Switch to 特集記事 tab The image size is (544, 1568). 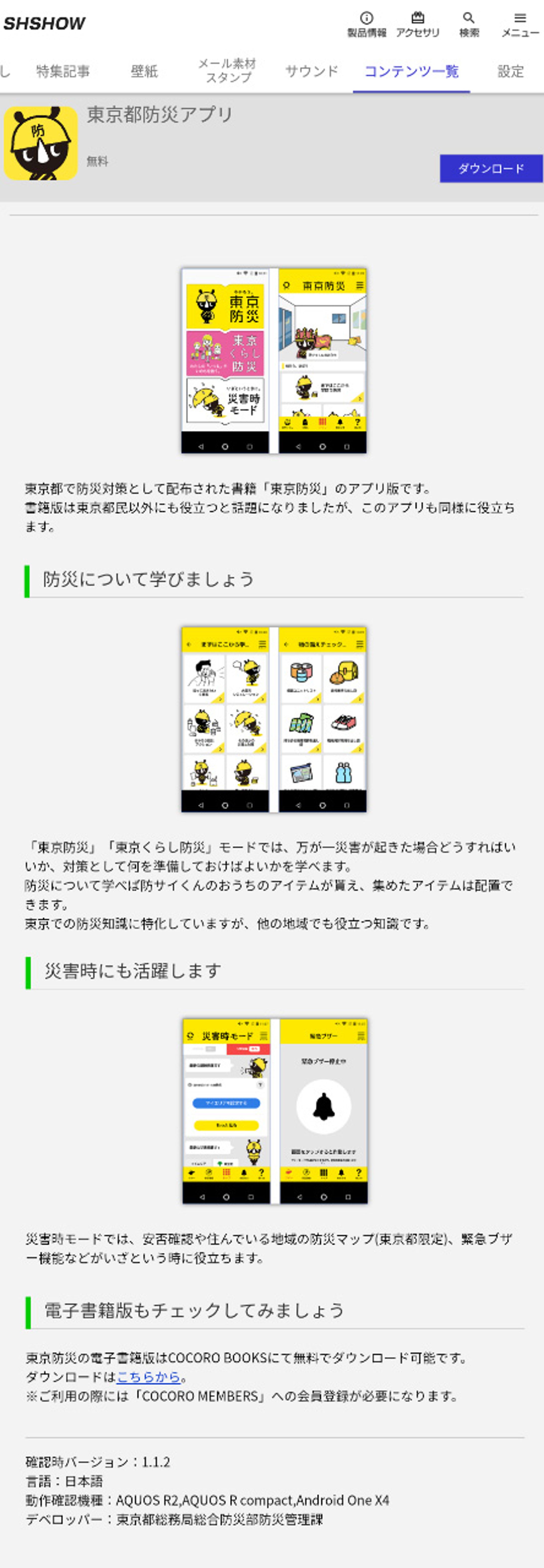63,71
